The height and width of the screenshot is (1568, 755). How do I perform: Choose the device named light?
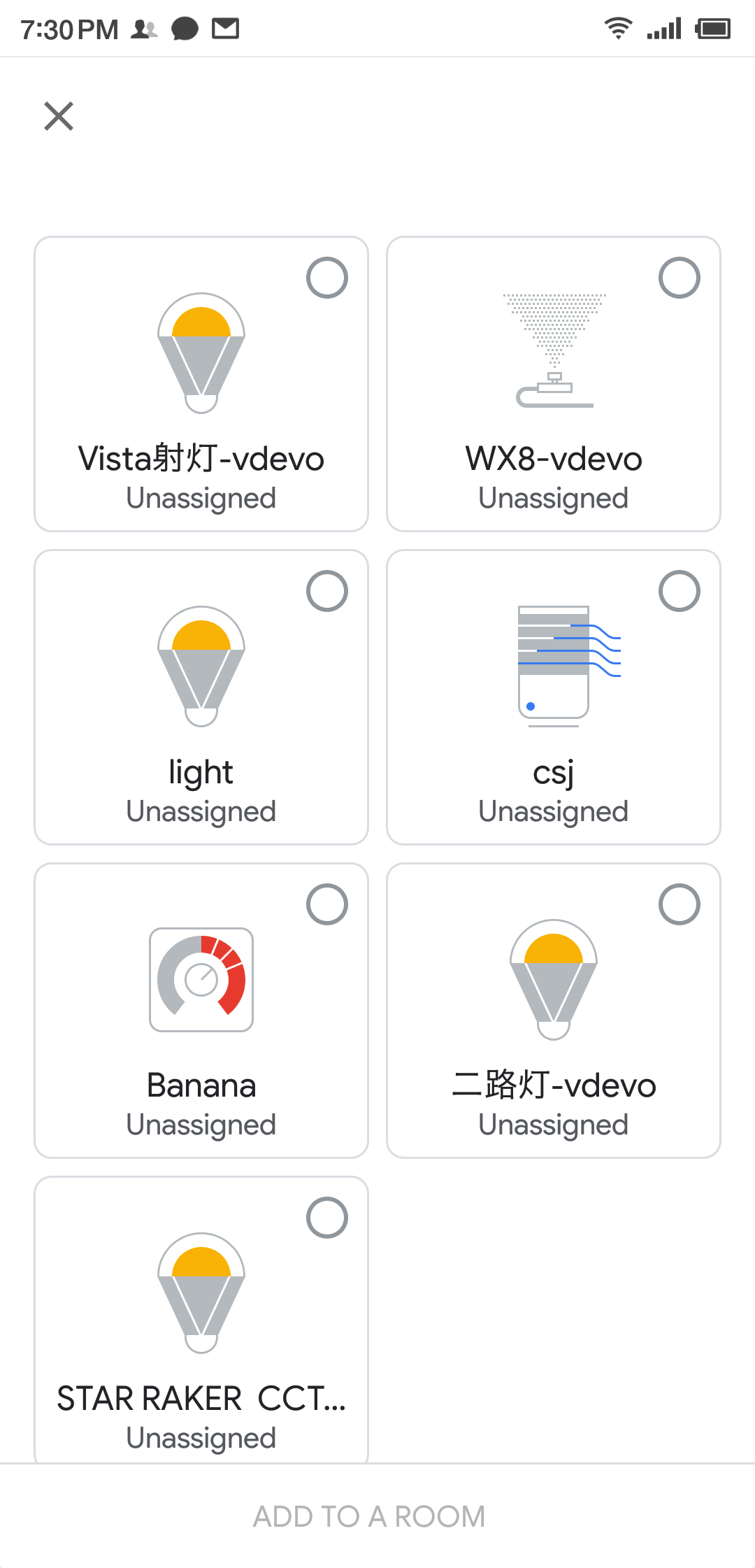[x=201, y=697]
